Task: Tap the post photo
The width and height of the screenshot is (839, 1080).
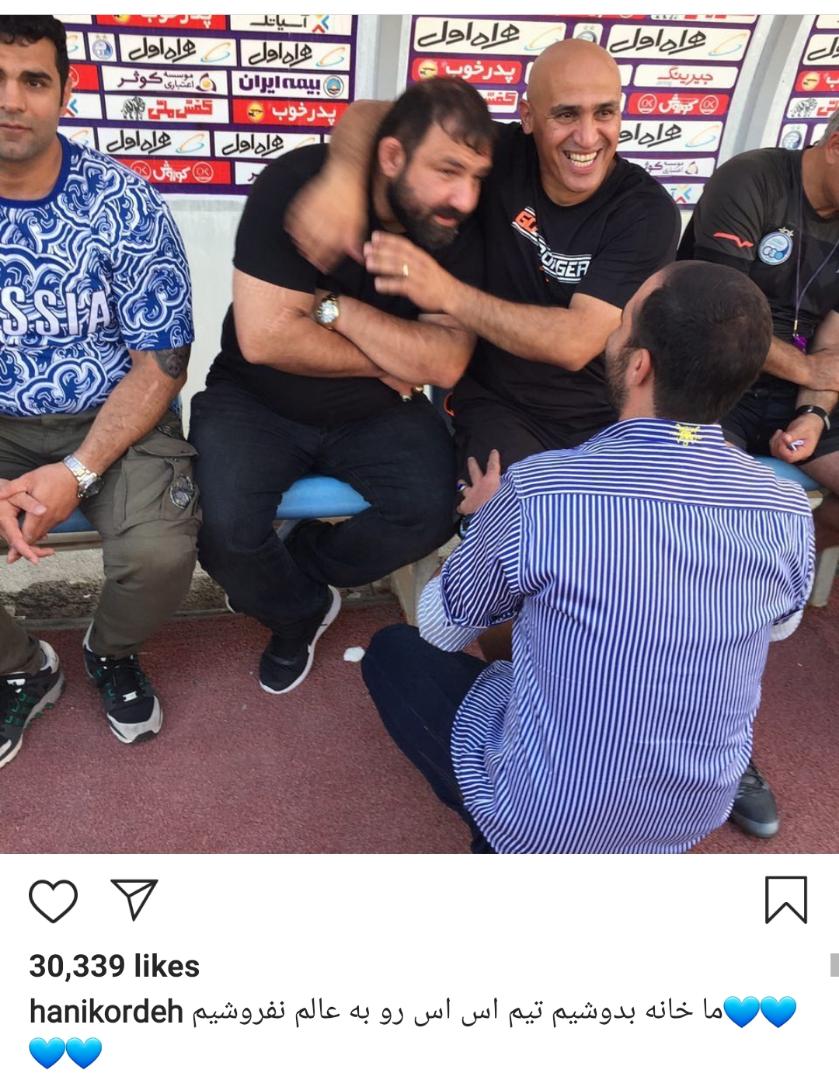Action: [420, 430]
